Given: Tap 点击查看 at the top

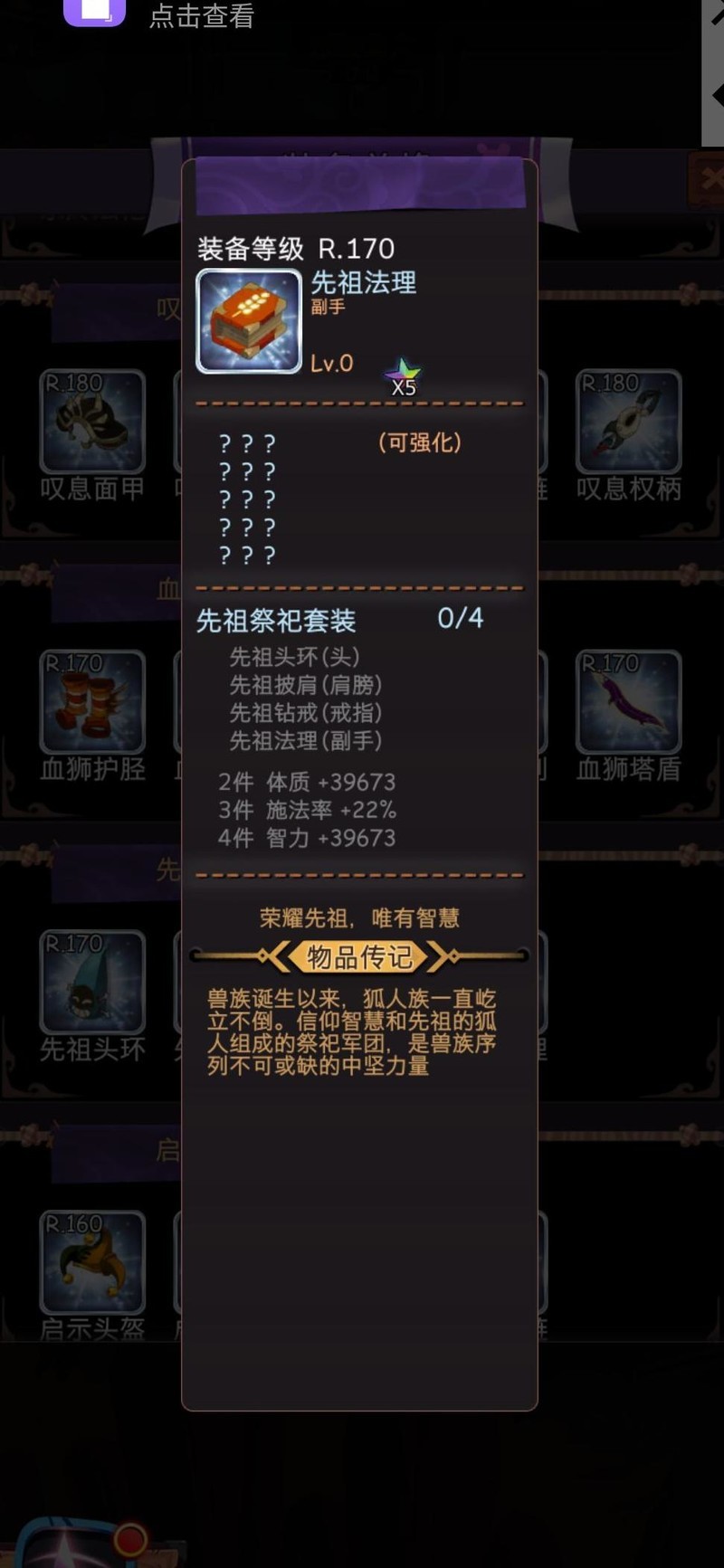Looking at the screenshot, I should click(x=201, y=16).
